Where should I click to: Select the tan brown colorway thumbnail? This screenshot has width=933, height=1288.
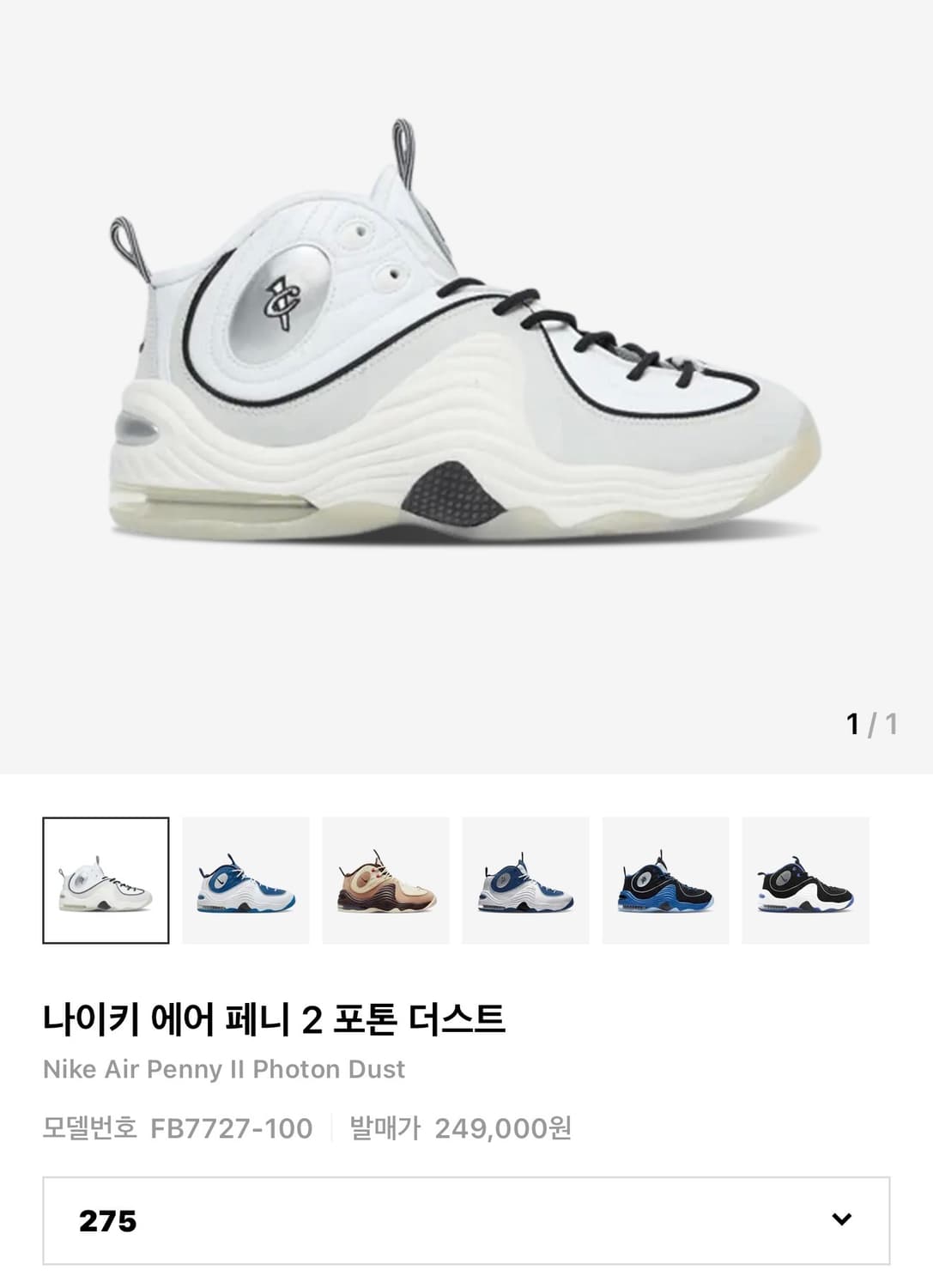386,879
